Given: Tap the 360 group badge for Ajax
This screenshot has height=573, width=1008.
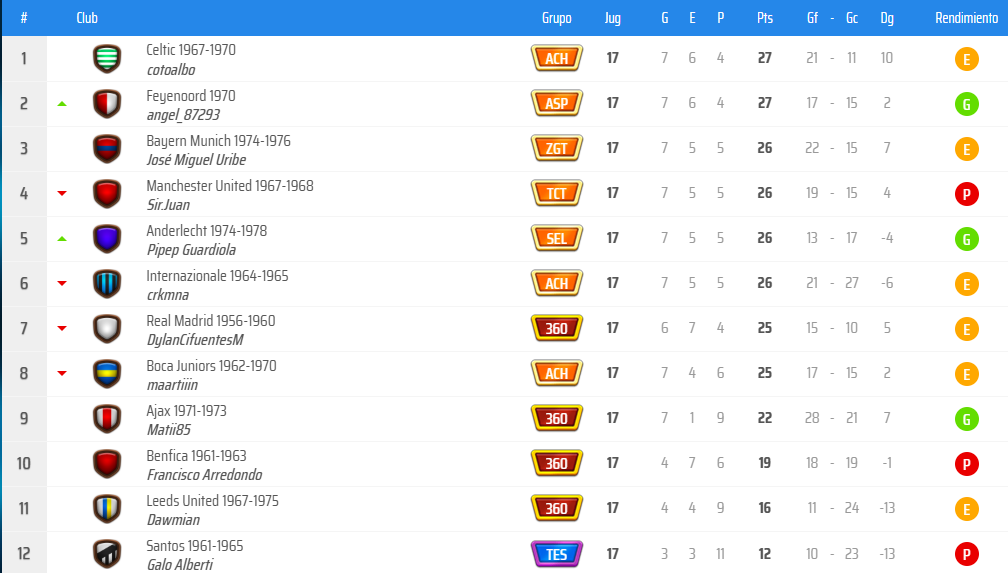Looking at the screenshot, I should tap(556, 418).
